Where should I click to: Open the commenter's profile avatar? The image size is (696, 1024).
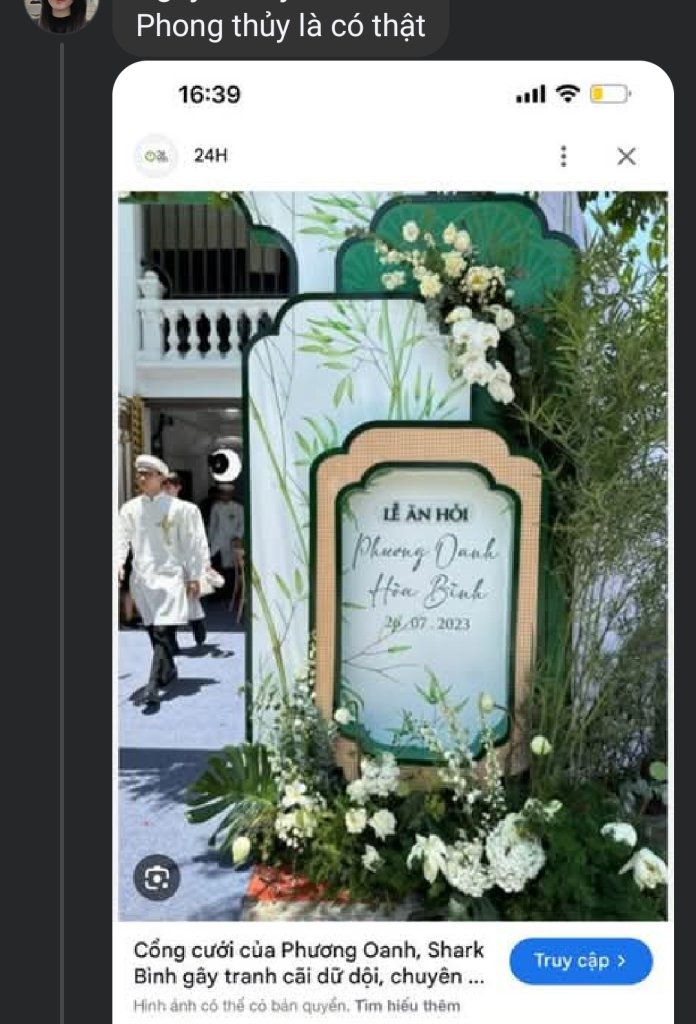[x=61, y=12]
